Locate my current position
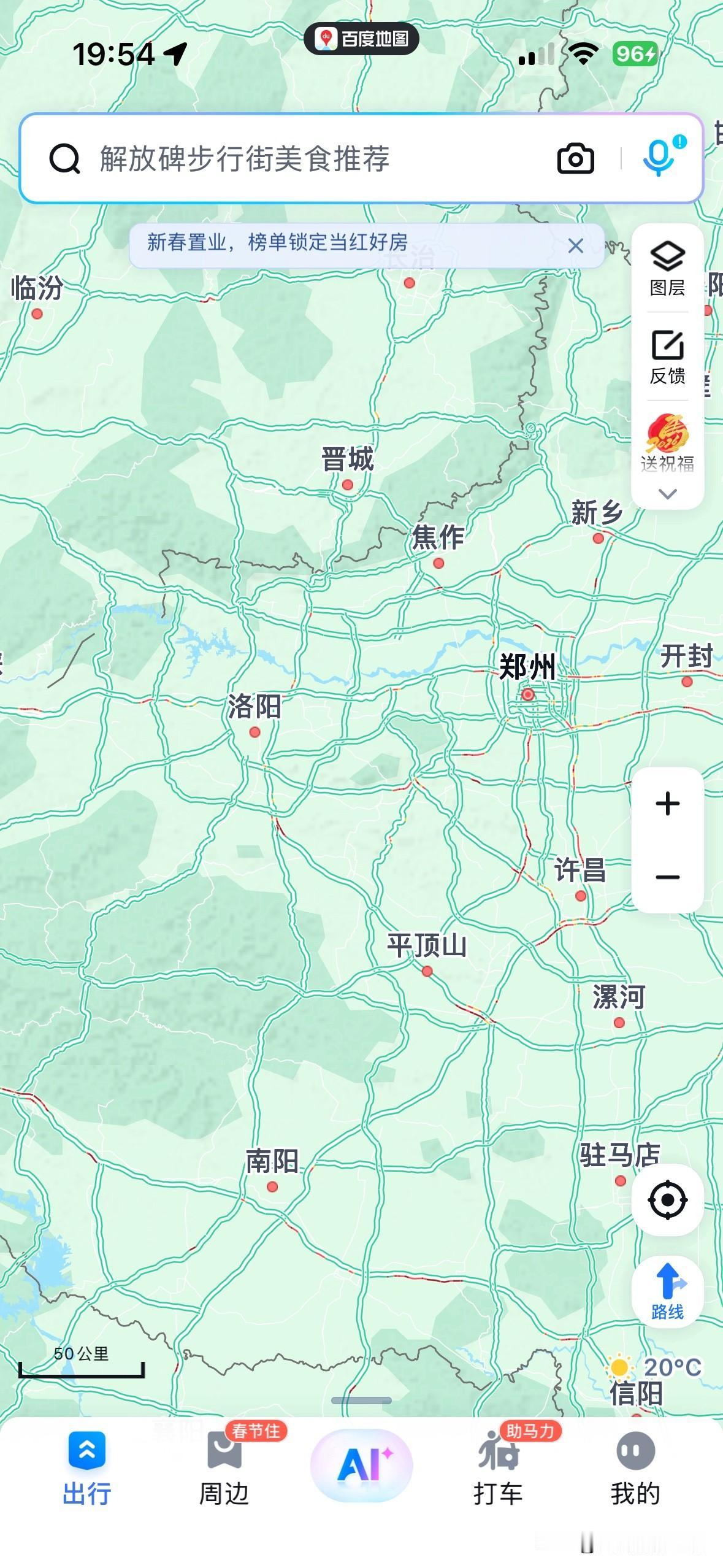Image resolution: width=723 pixels, height=1568 pixels. tap(667, 1199)
